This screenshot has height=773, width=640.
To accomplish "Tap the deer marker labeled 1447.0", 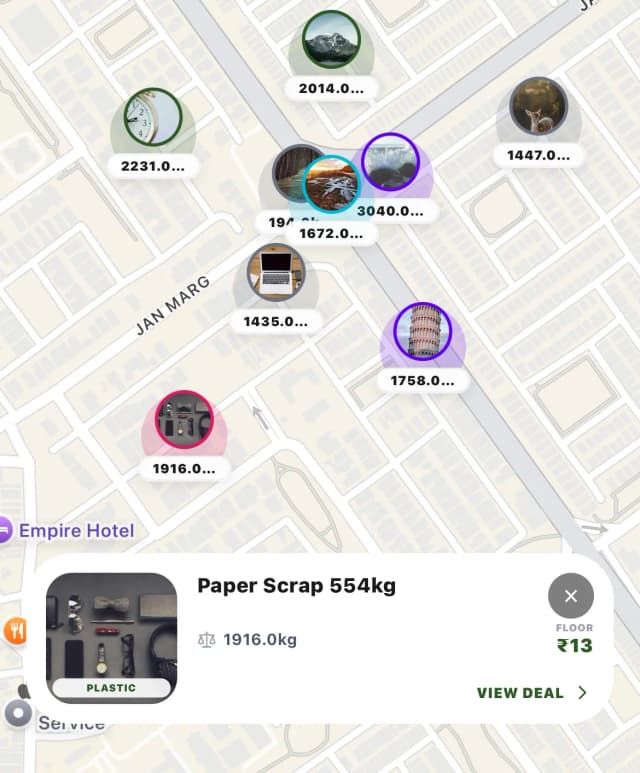I will (538, 107).
